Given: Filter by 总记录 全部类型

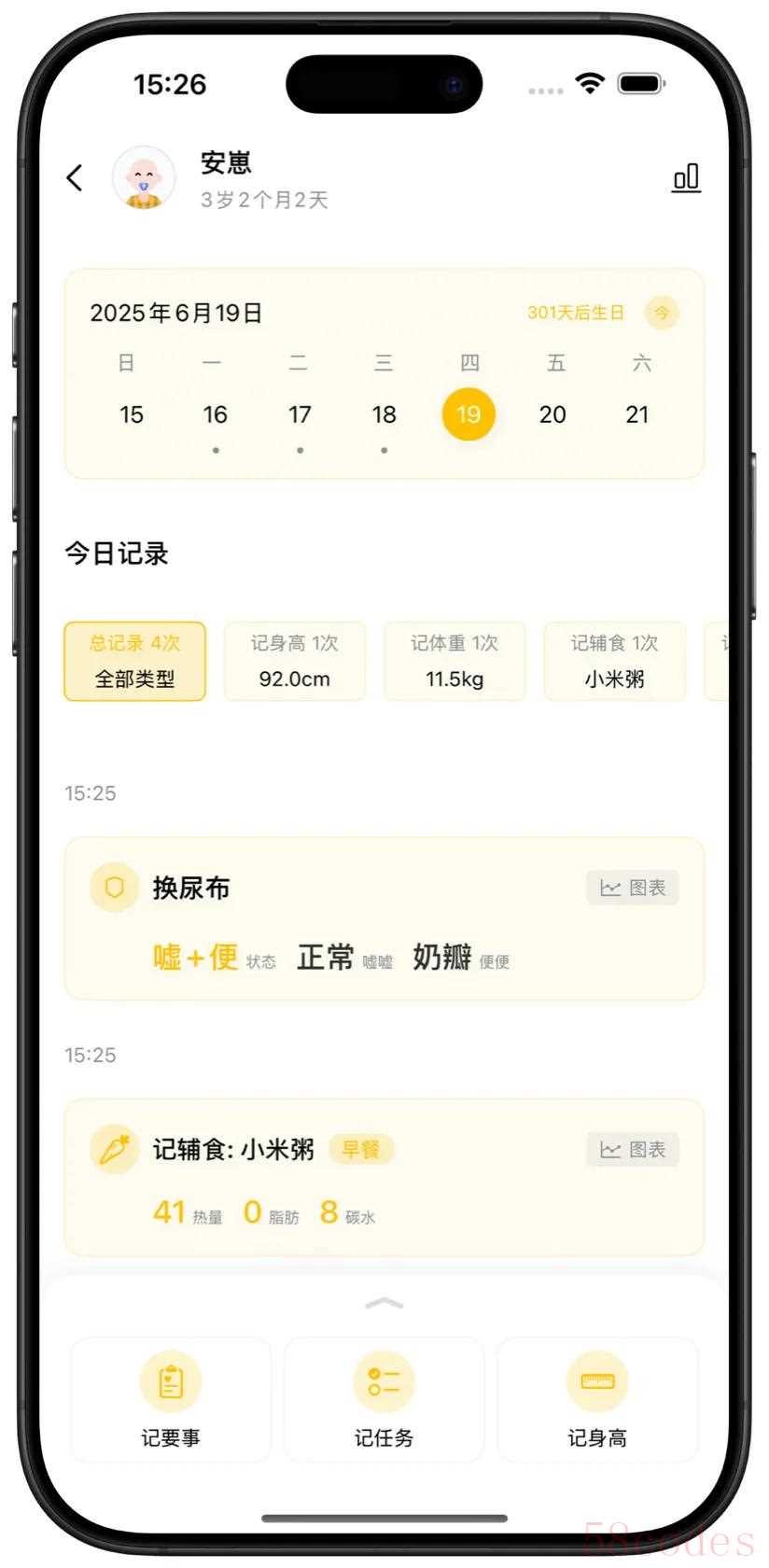Looking at the screenshot, I should pos(134,661).
